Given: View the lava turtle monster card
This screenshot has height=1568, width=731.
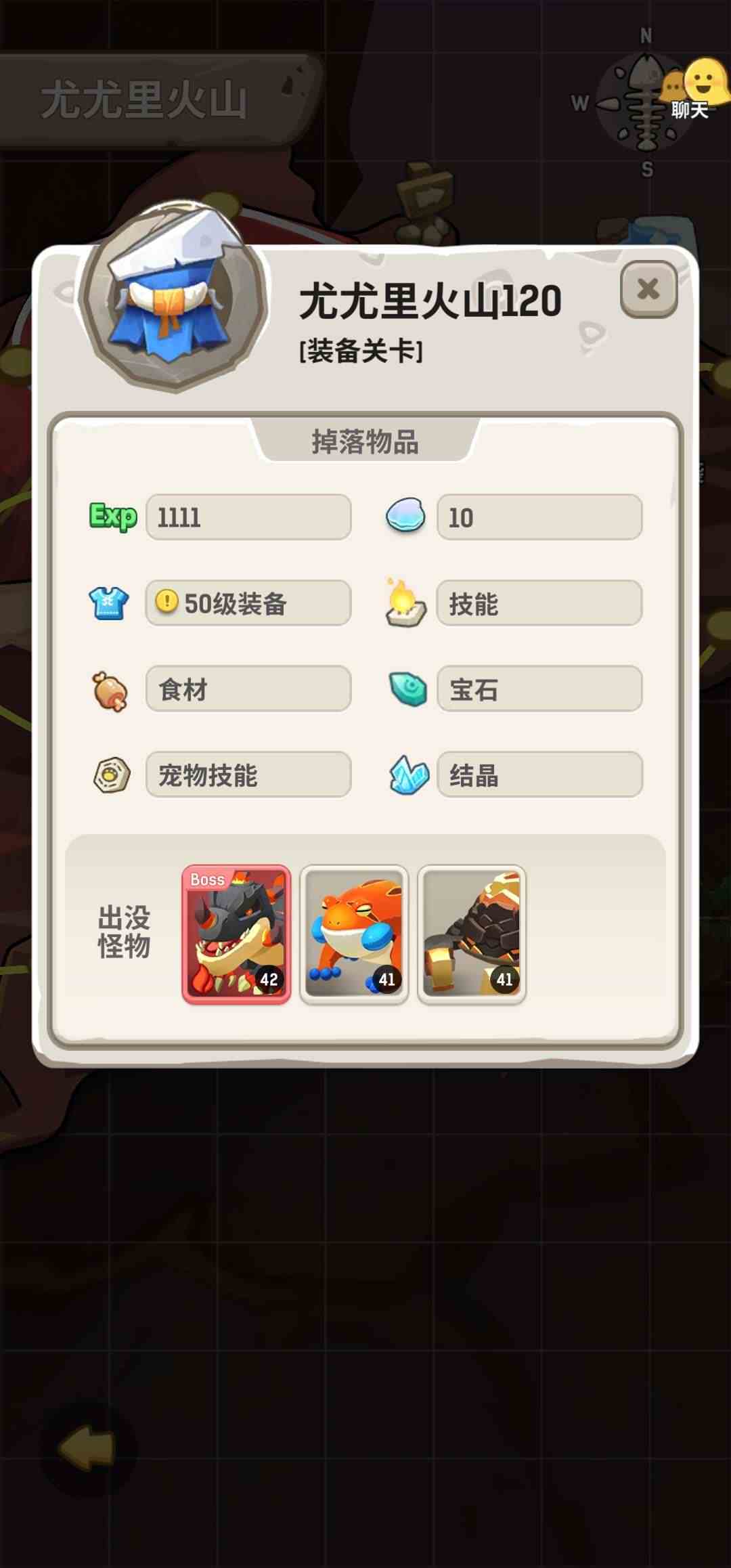Looking at the screenshot, I should 472,934.
